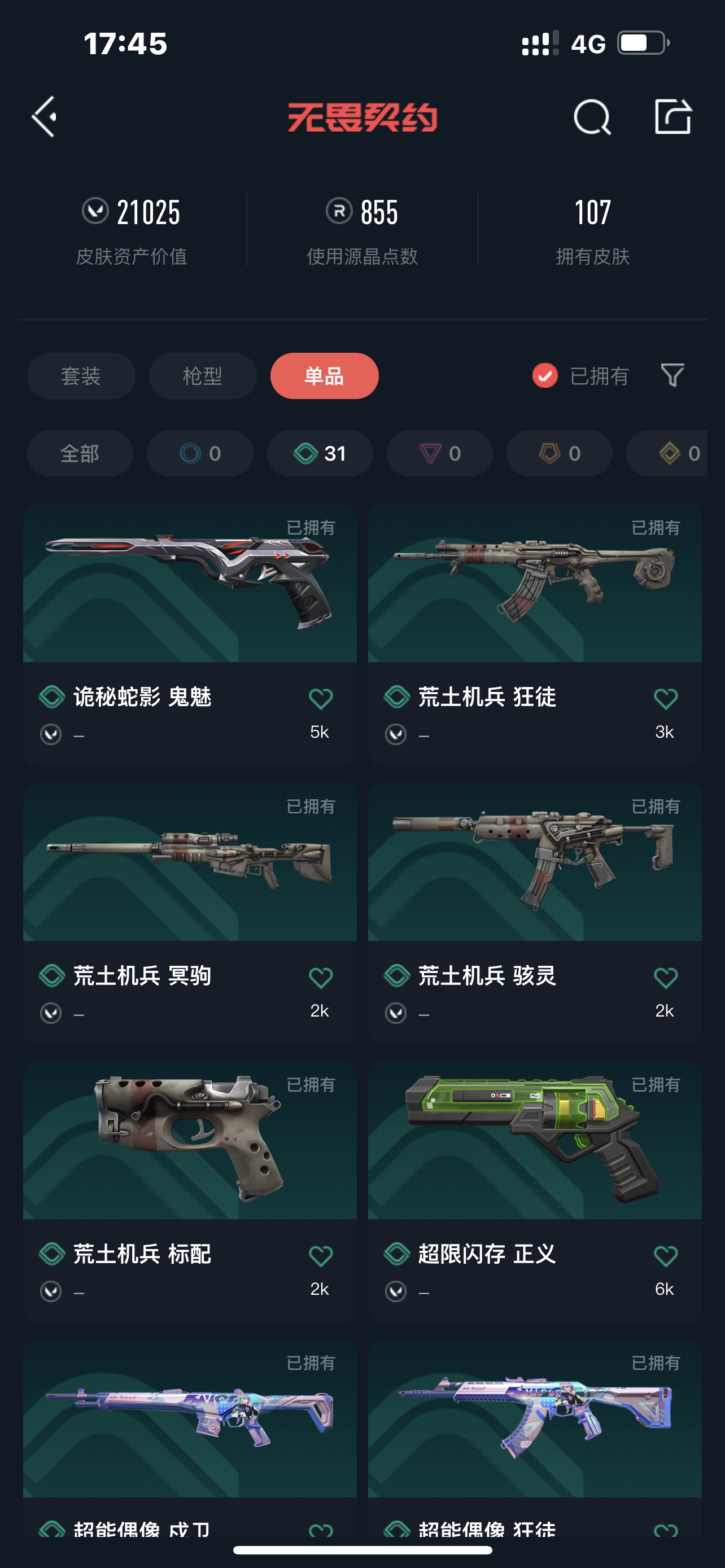Open the search icon
Image resolution: width=725 pixels, height=1568 pixels.
pyautogui.click(x=592, y=116)
